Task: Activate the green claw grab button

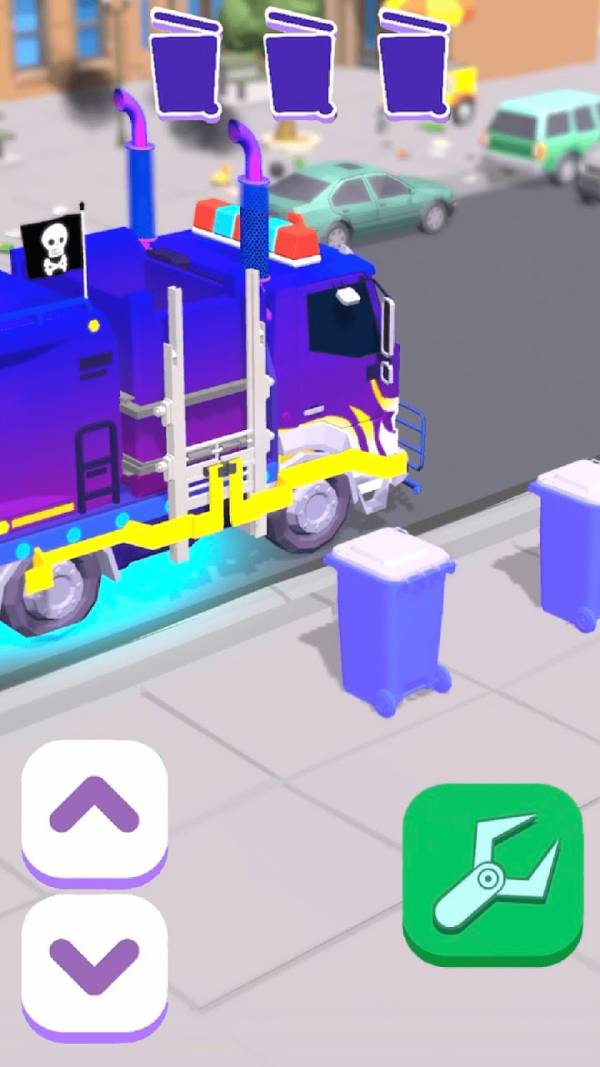Action: point(492,872)
